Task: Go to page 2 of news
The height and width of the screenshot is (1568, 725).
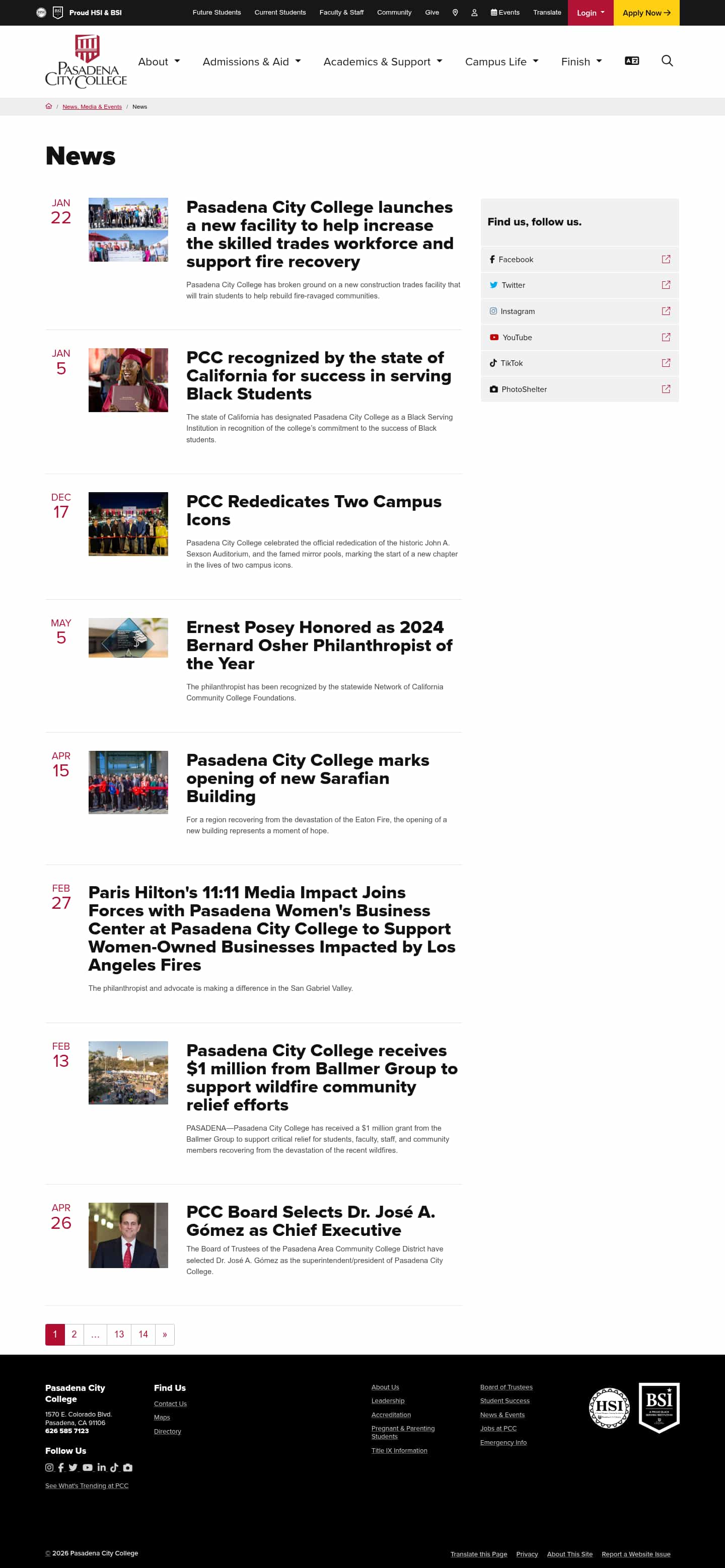Action: (x=75, y=1335)
